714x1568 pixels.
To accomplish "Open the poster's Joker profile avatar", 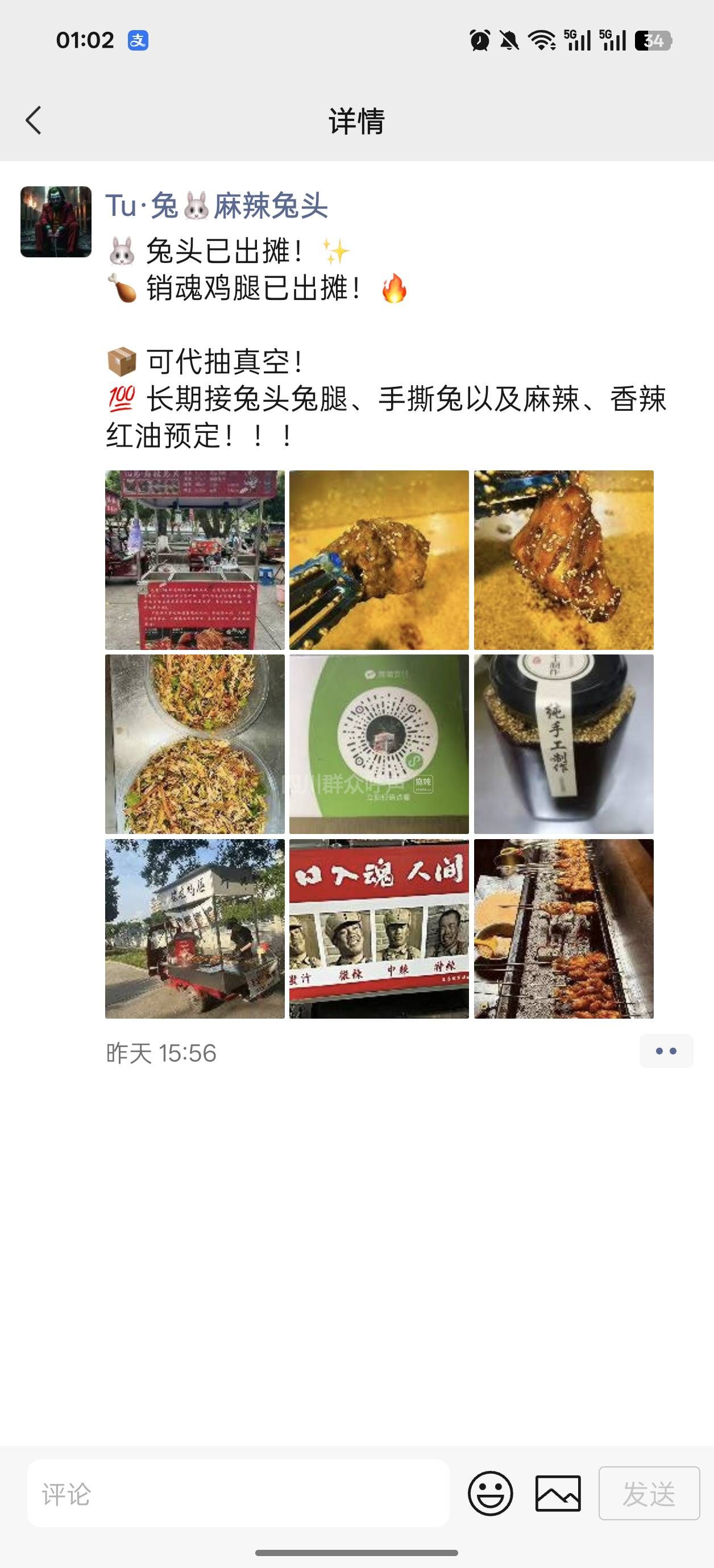I will pyautogui.click(x=56, y=222).
